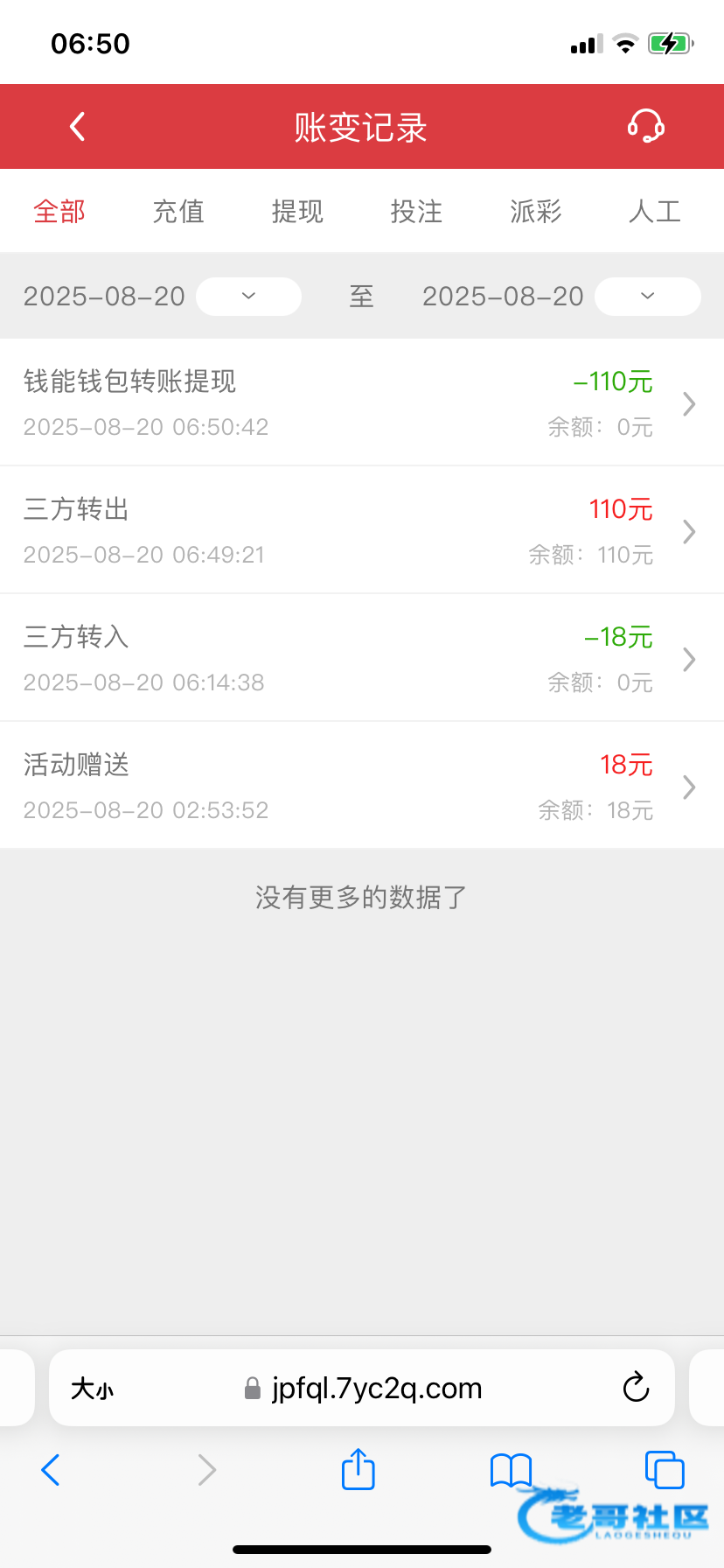Tap the browser share button
This screenshot has height=1568, width=724.
click(x=358, y=1469)
